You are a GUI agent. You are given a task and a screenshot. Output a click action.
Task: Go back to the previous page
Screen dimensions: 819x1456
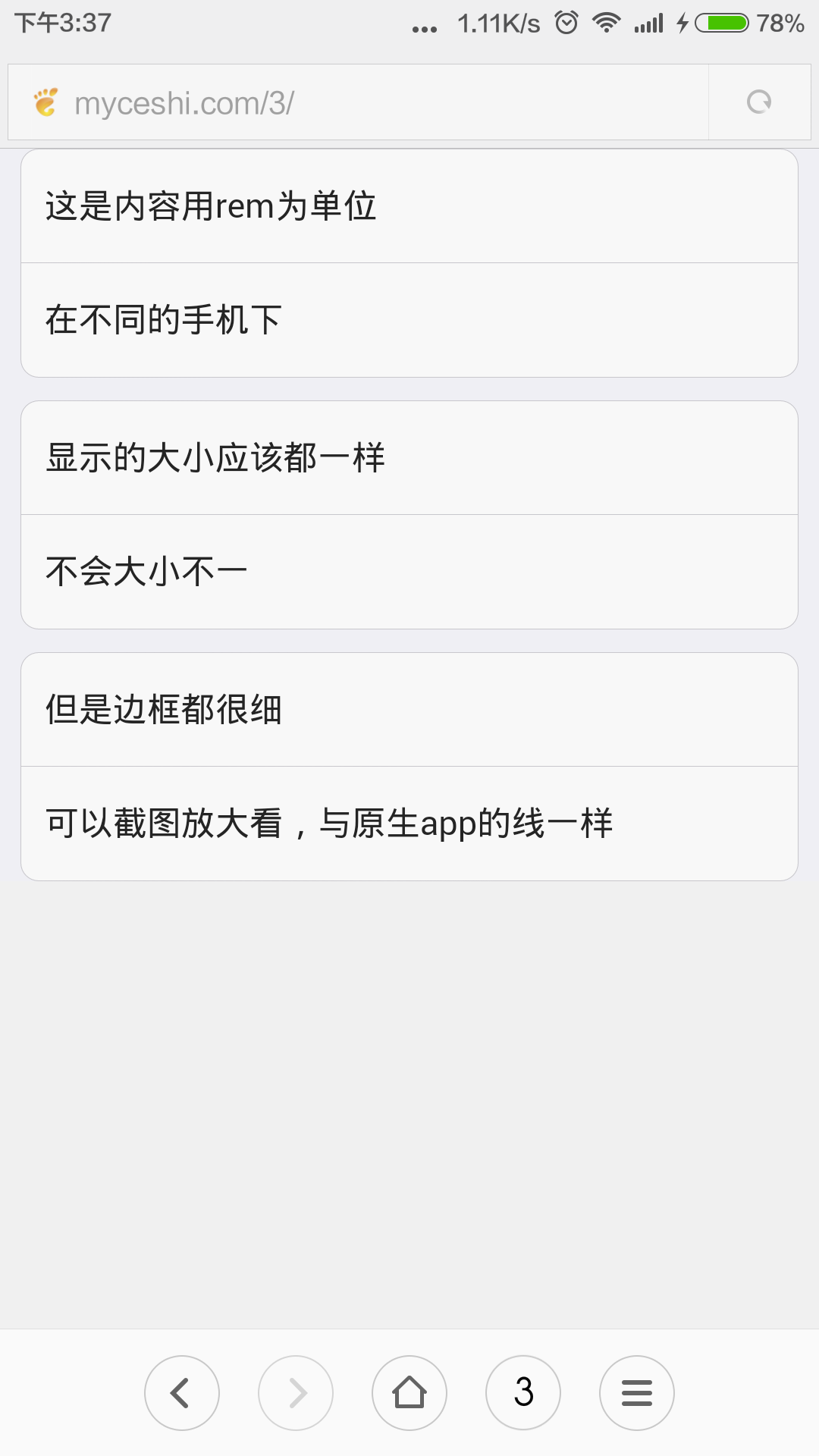click(x=182, y=1393)
